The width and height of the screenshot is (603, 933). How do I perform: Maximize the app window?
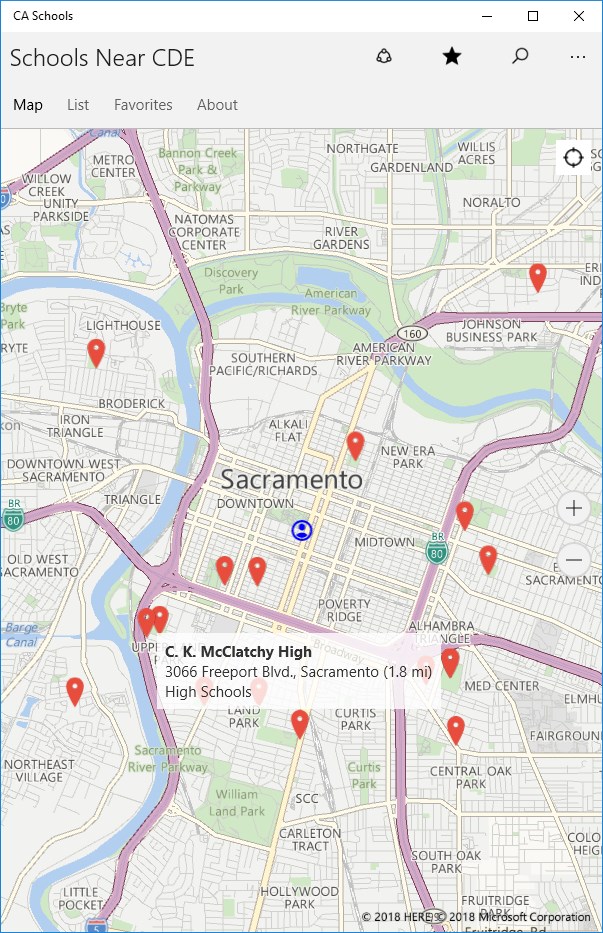[x=533, y=16]
